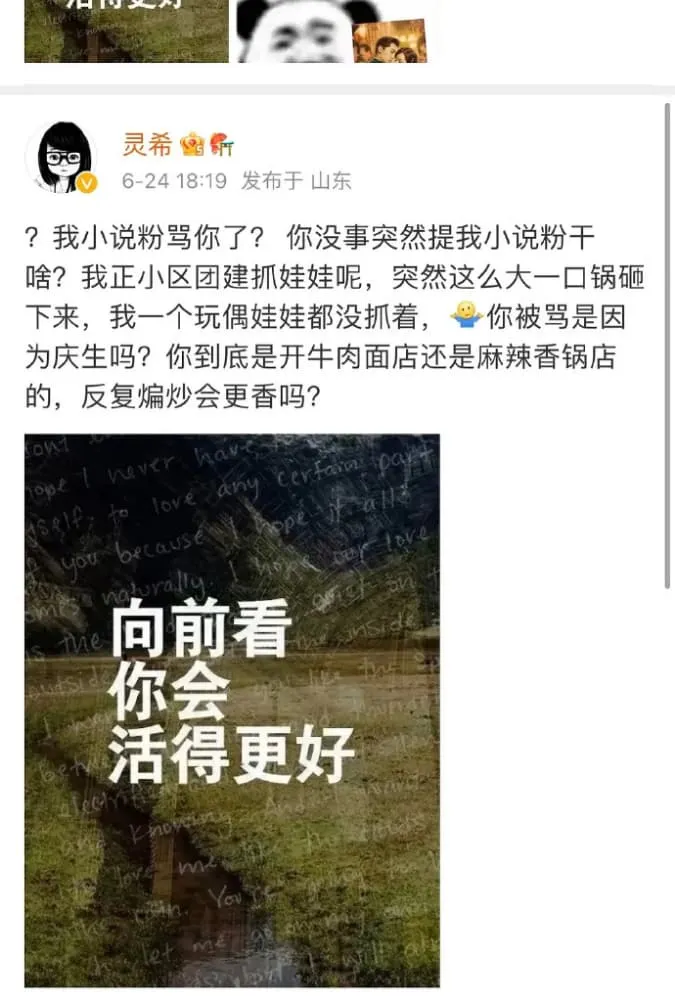The width and height of the screenshot is (675, 1000).
Task: Tap the username 灵希
Action: pos(147,144)
